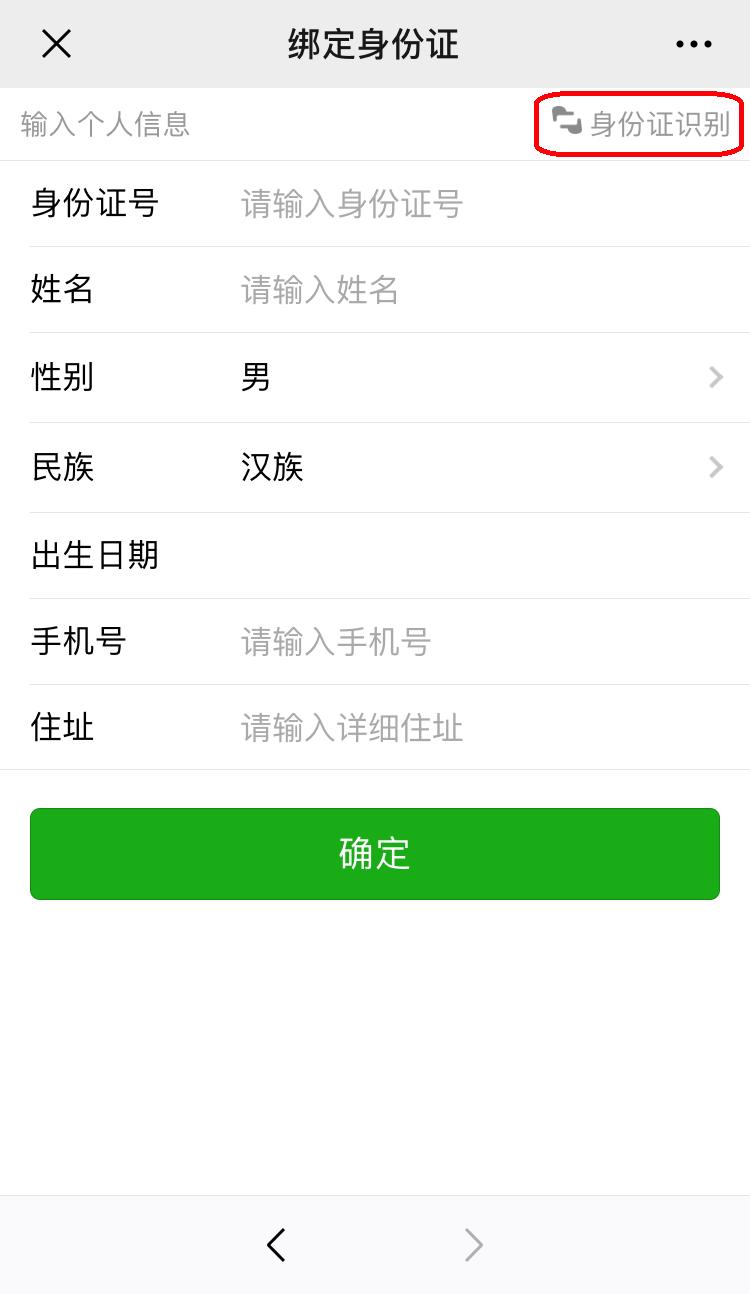Click the ID number (身份证号) input field

tap(400, 204)
